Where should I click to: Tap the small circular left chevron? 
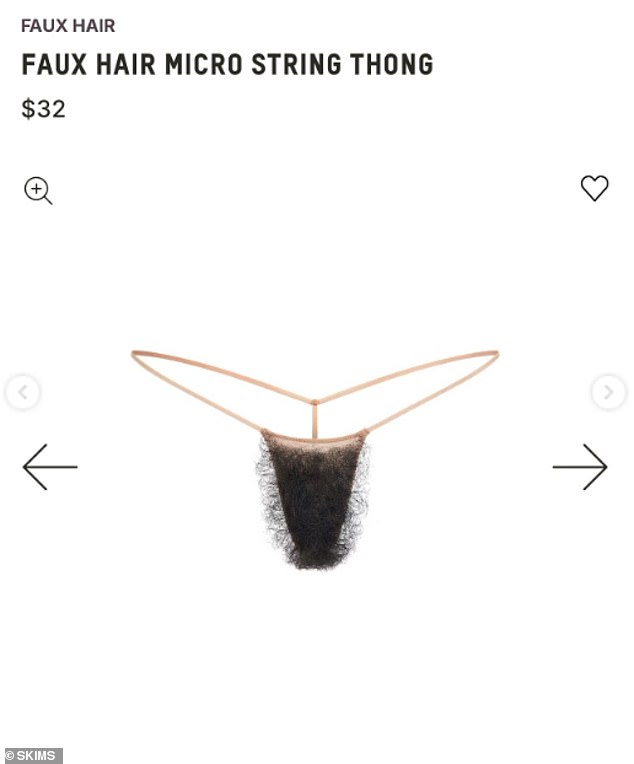click(x=22, y=392)
